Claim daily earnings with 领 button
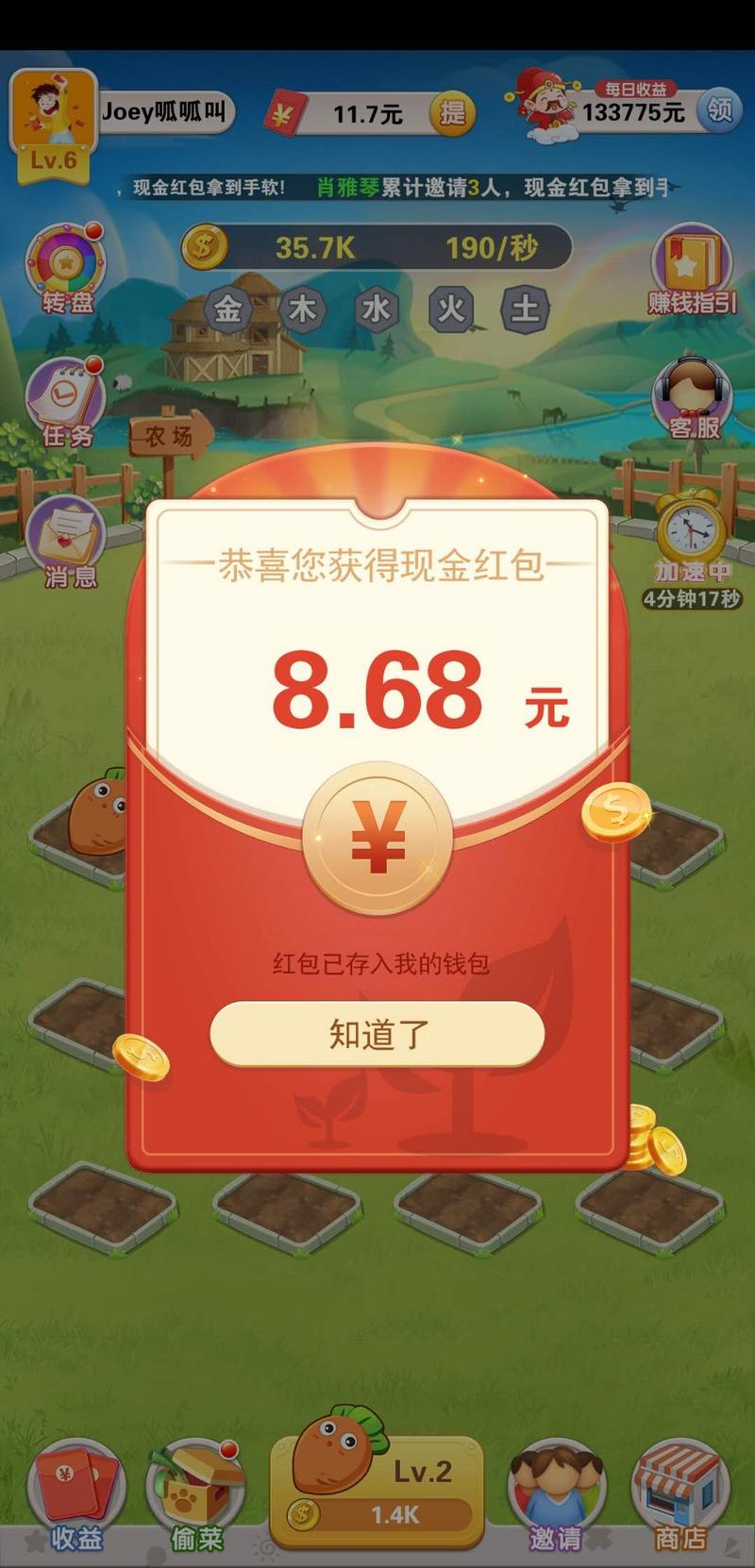 pyautogui.click(x=719, y=110)
